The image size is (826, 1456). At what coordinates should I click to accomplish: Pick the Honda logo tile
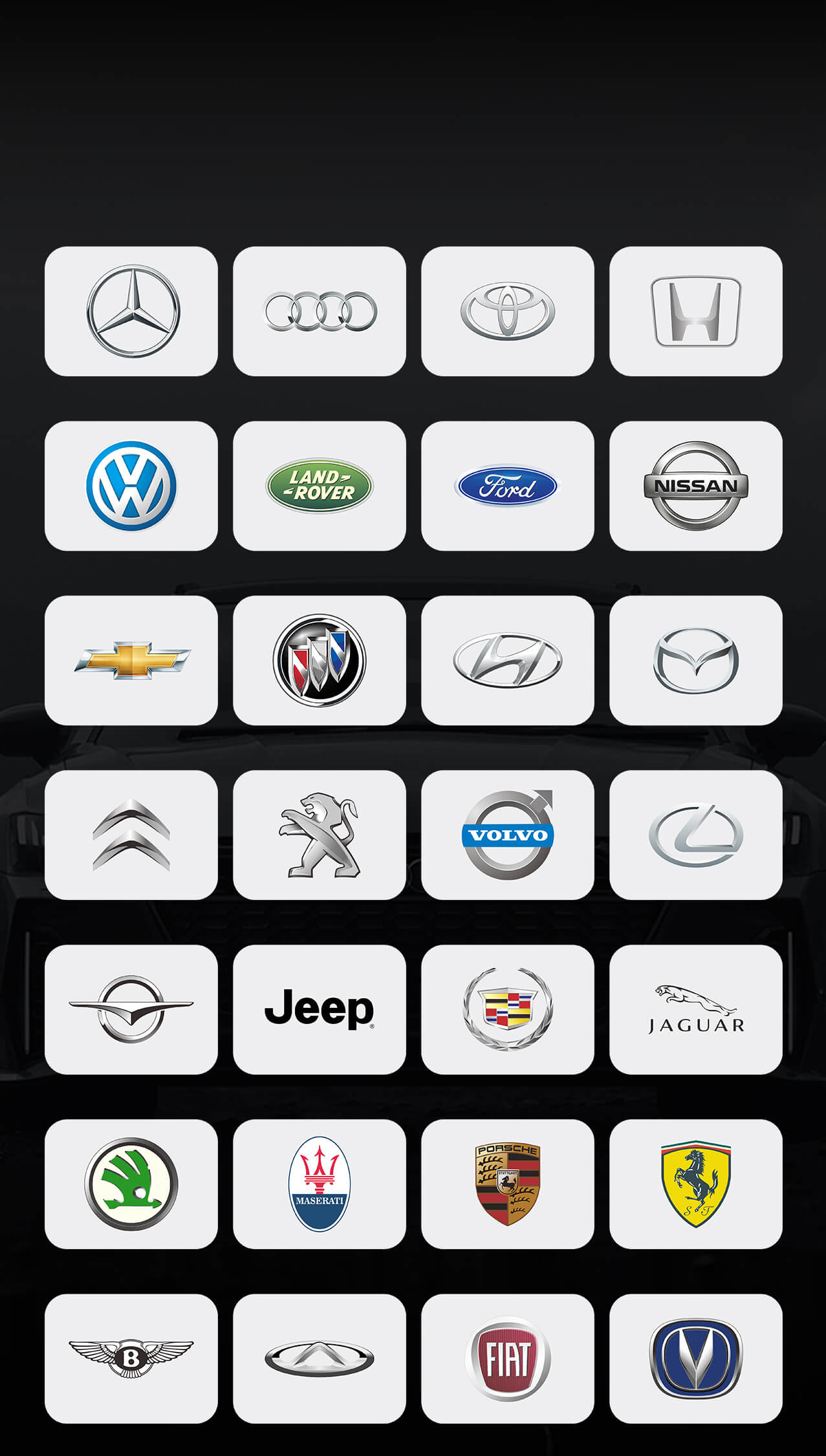point(696,311)
